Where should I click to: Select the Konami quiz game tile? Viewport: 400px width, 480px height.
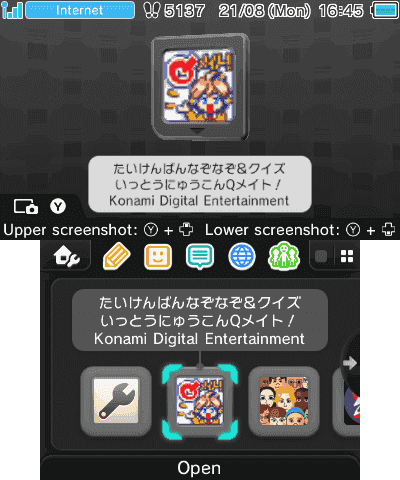click(200, 401)
